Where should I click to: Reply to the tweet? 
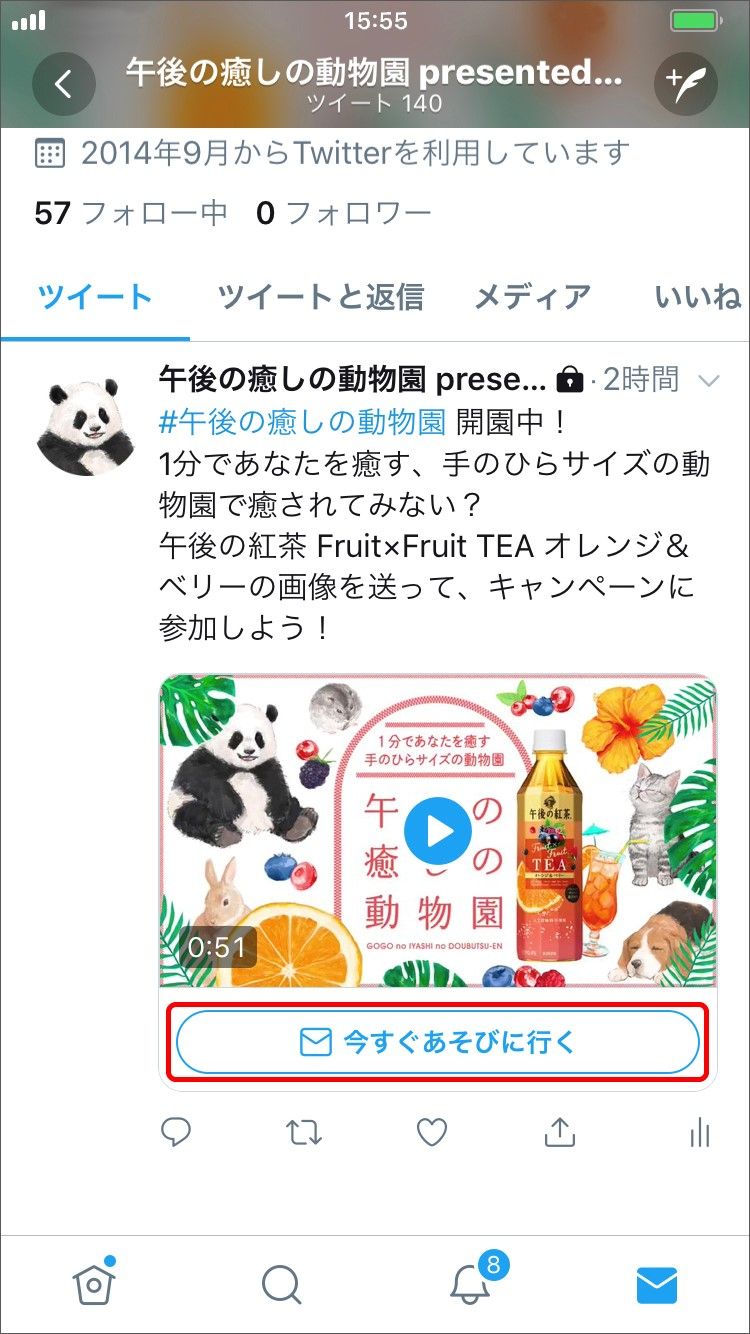[176, 1132]
